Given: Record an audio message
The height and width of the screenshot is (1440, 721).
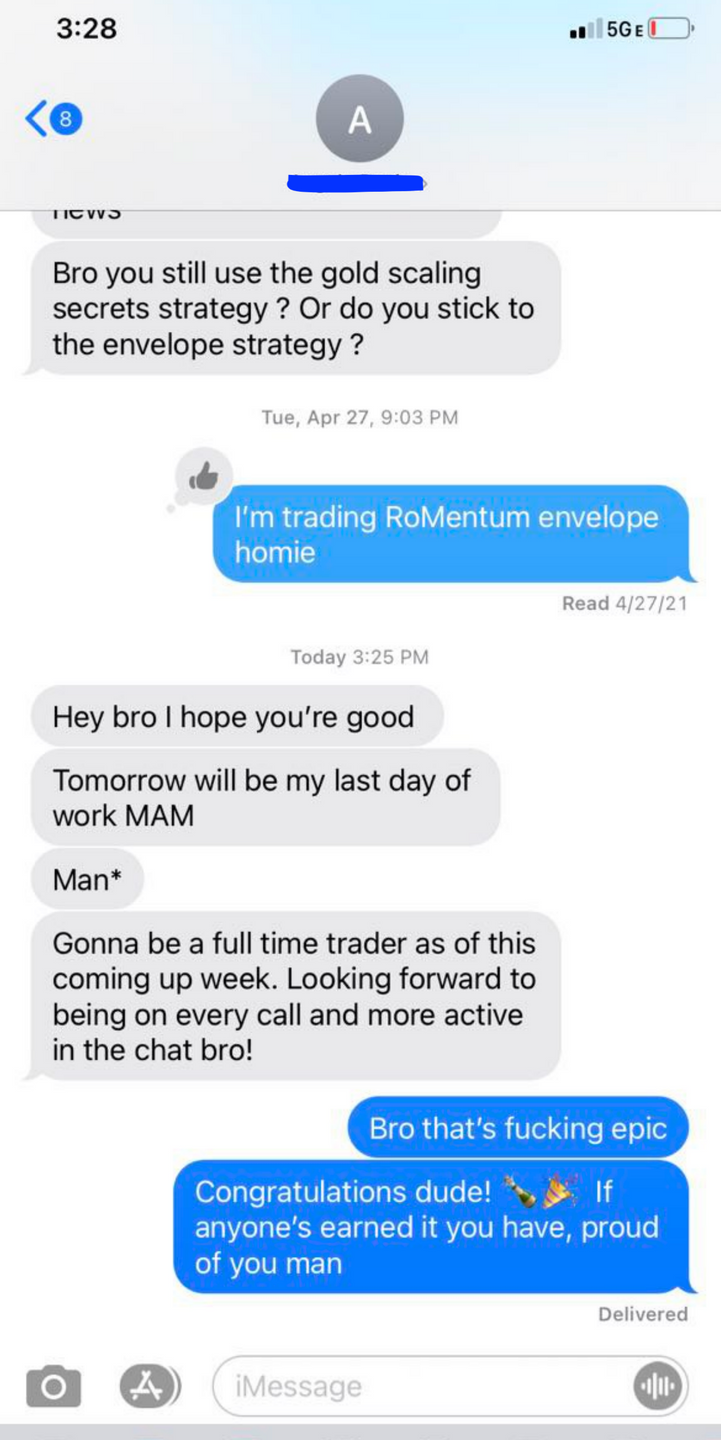Looking at the screenshot, I should [x=658, y=1386].
